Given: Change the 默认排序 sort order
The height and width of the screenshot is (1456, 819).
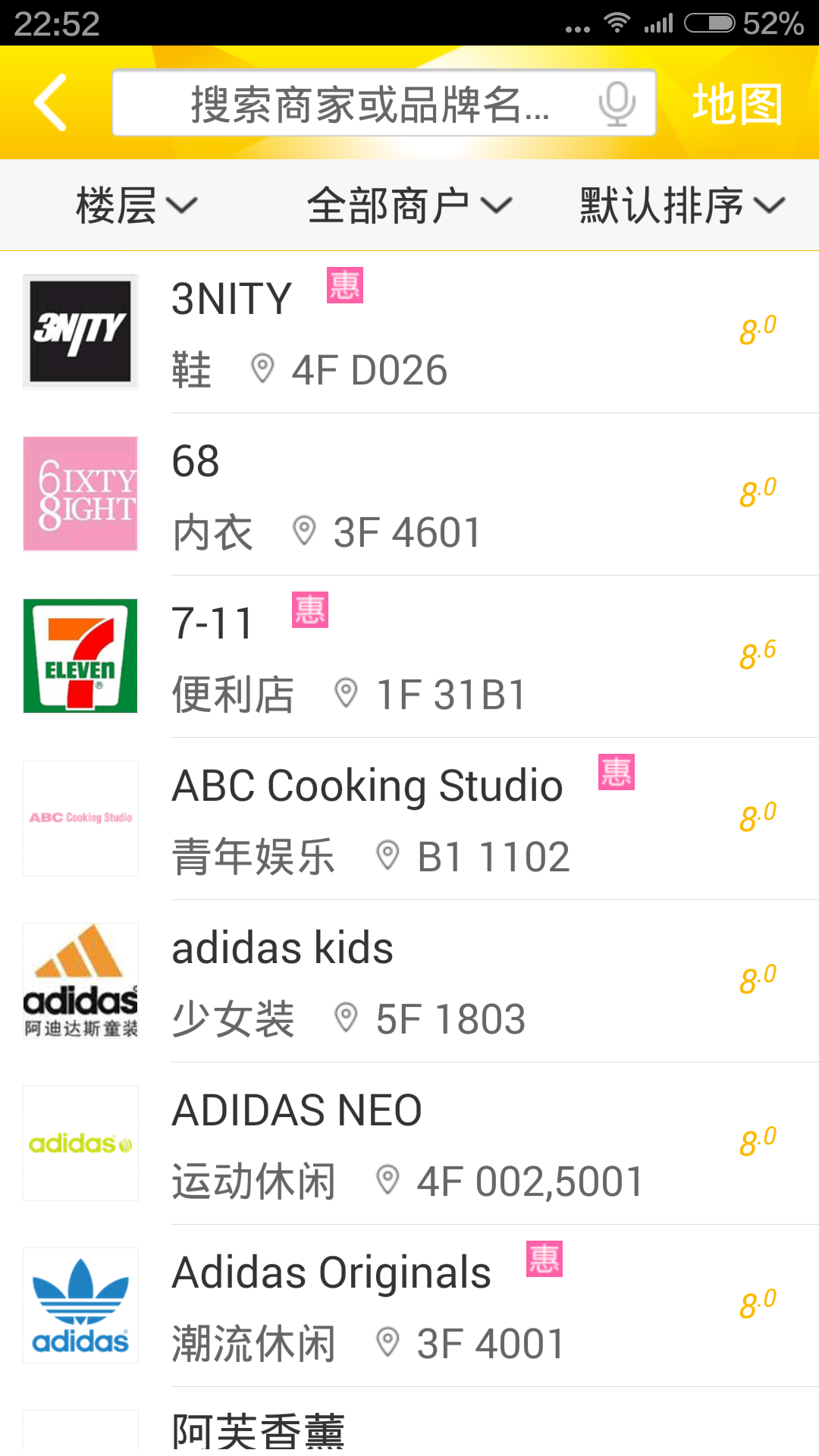Looking at the screenshot, I should coord(682,205).
